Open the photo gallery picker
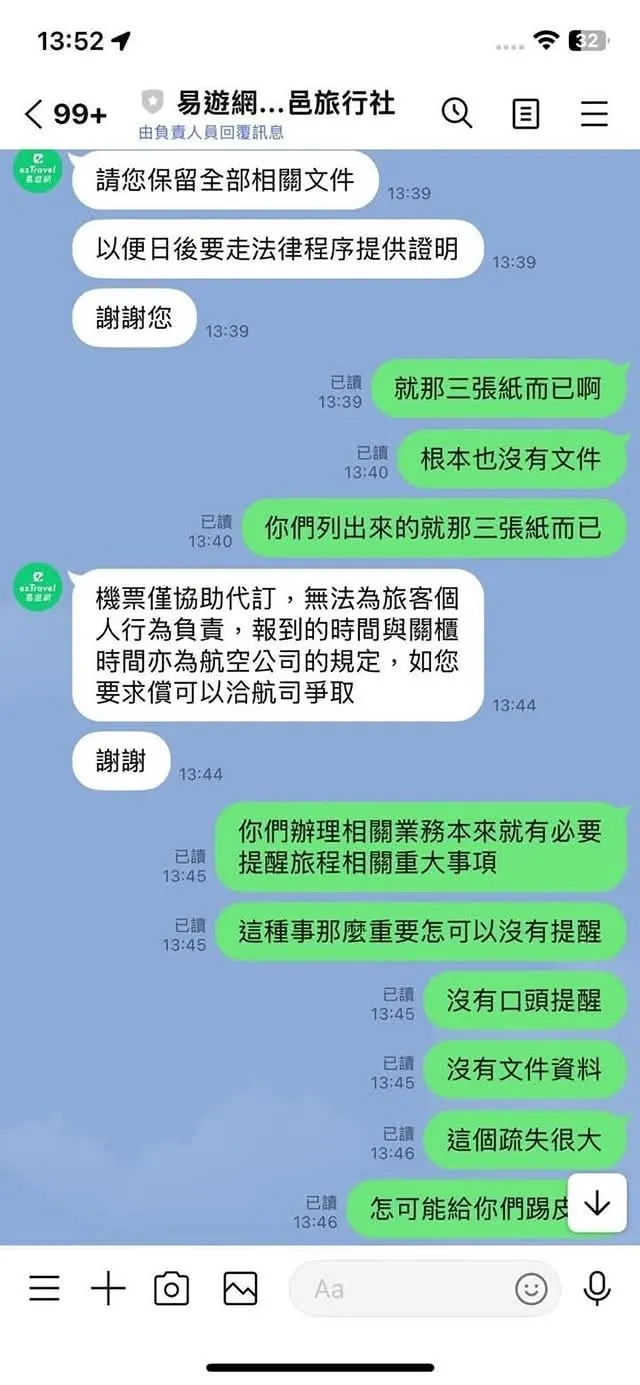 [240, 1288]
